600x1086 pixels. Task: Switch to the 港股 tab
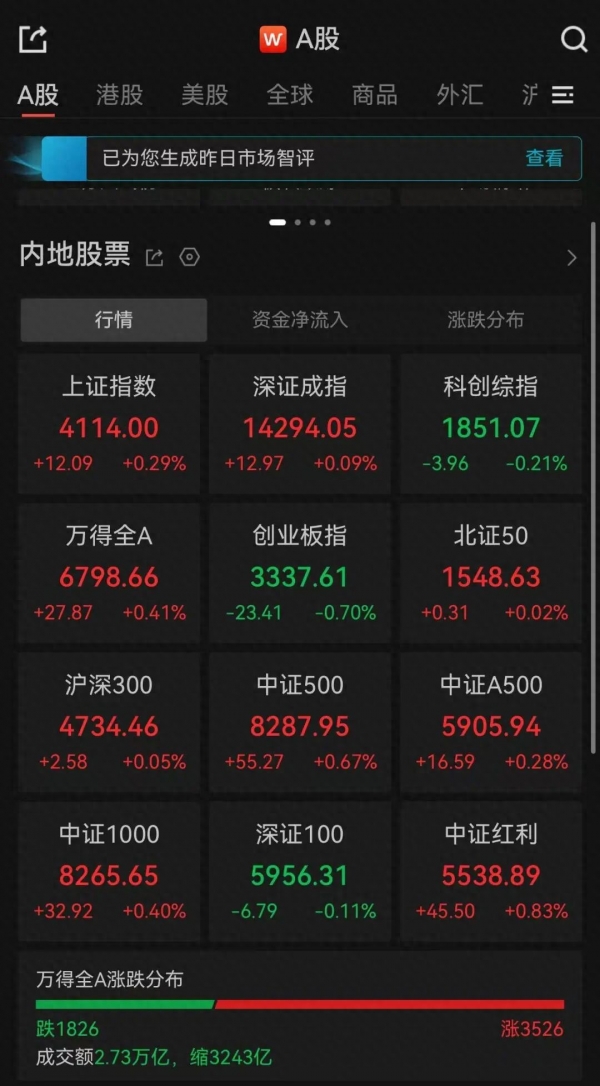[119, 95]
